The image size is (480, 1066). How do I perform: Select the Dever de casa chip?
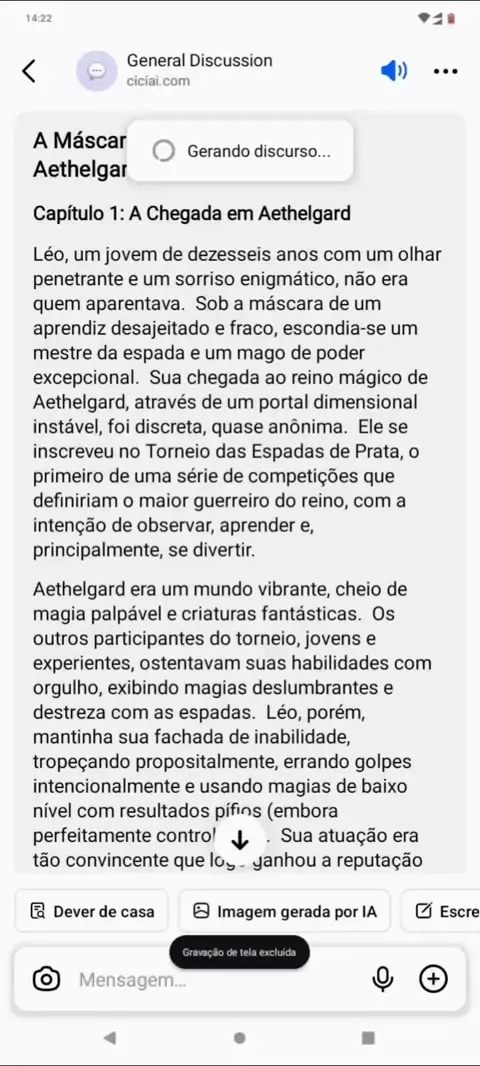(92, 911)
